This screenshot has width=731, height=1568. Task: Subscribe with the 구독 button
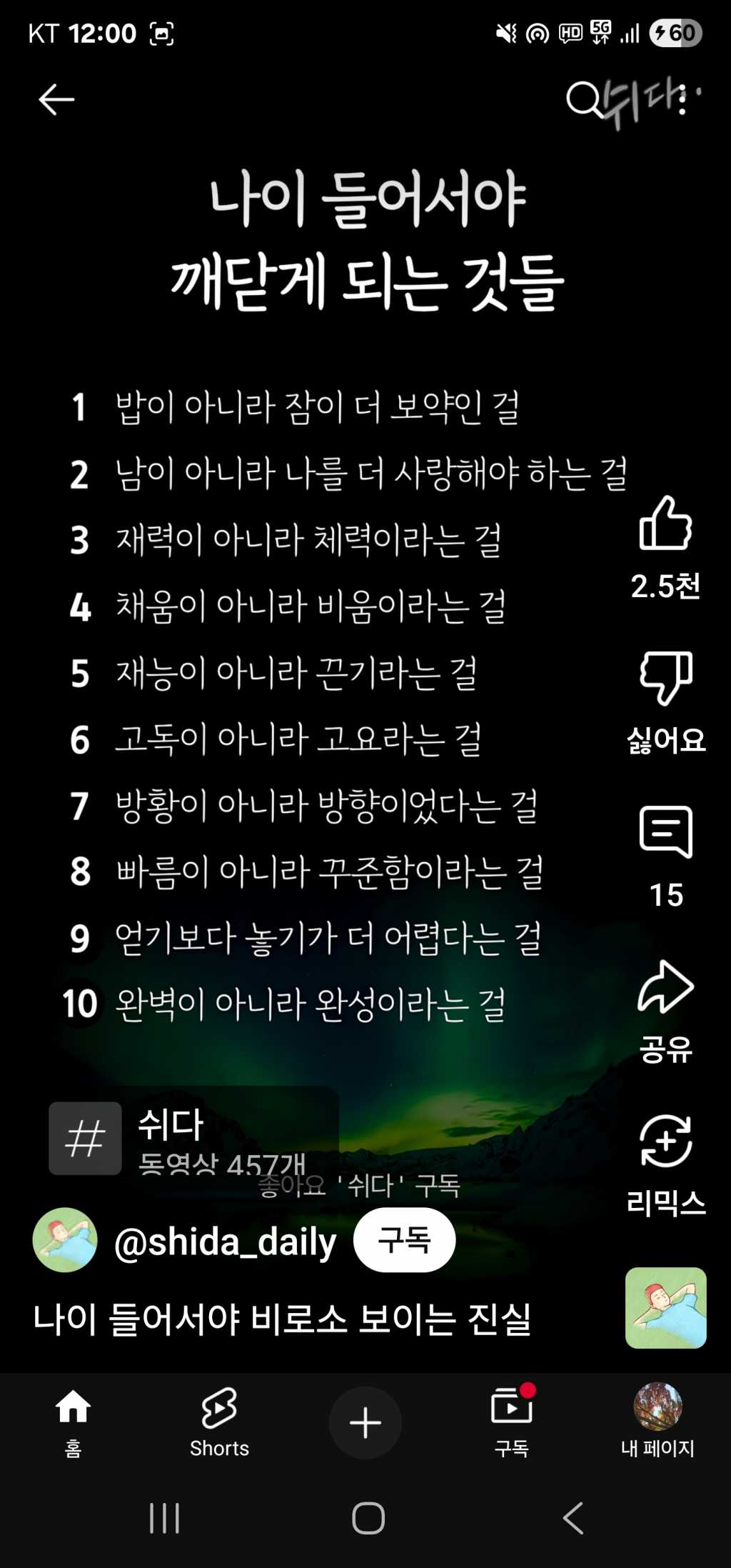click(404, 1240)
